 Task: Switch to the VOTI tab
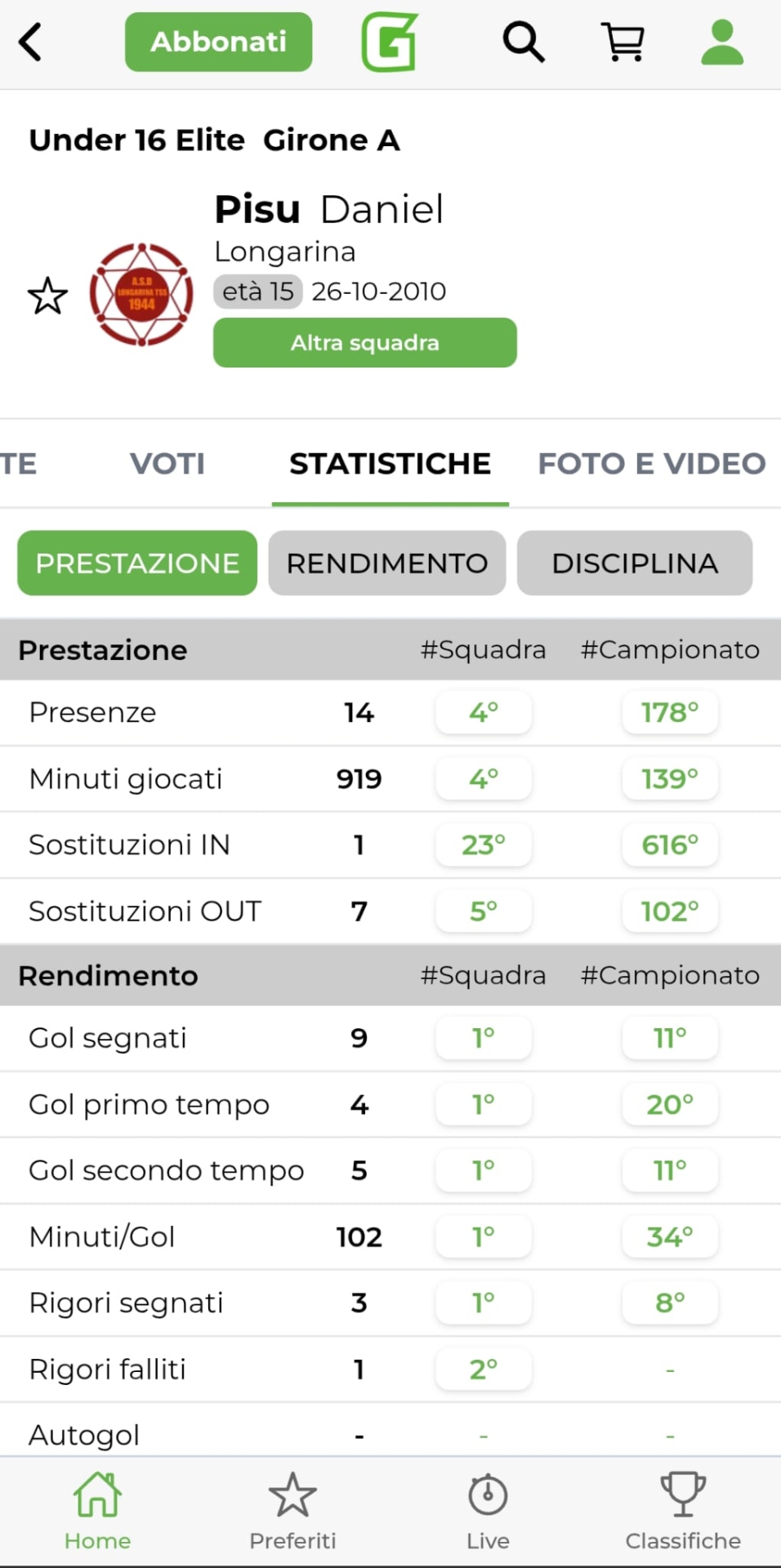tap(167, 464)
